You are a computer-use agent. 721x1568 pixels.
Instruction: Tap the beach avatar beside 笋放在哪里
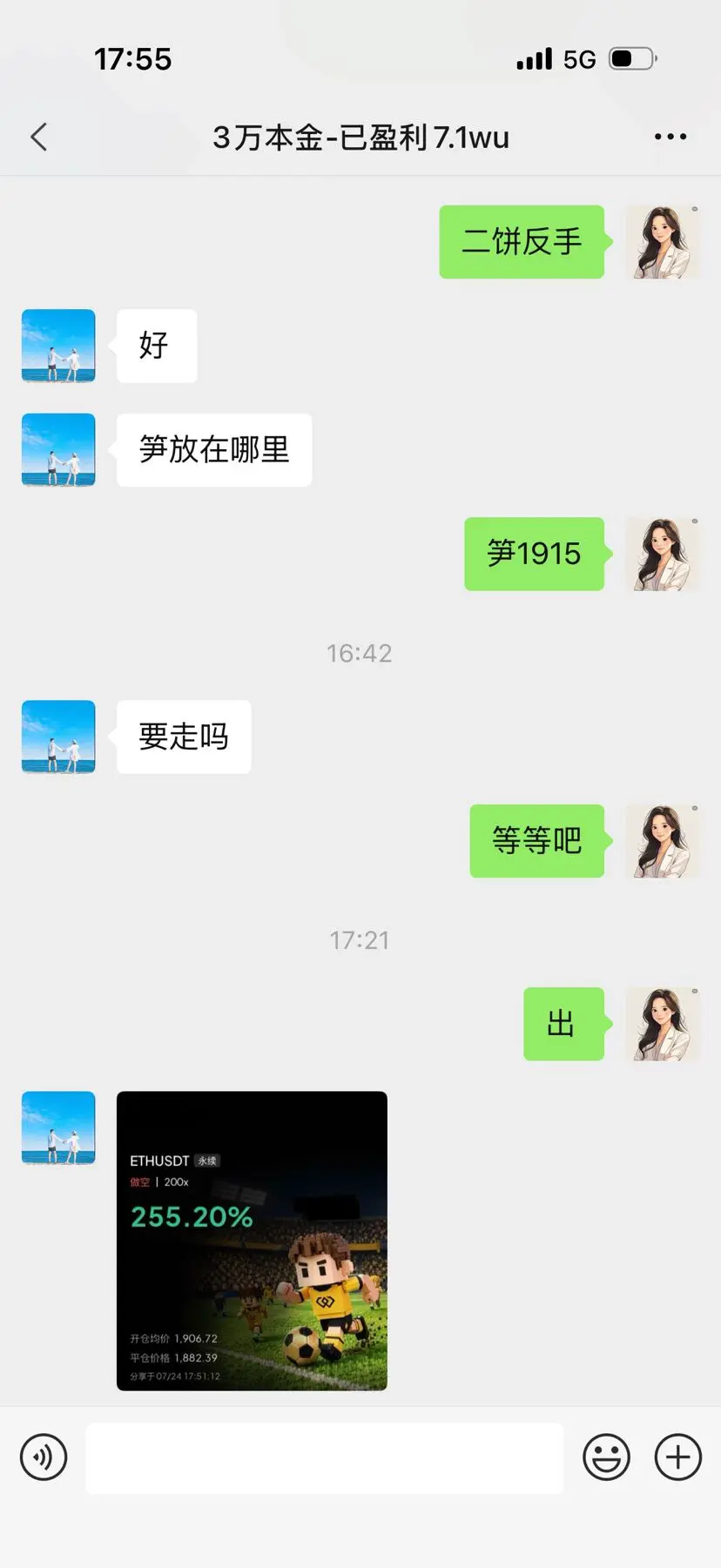coord(58,450)
